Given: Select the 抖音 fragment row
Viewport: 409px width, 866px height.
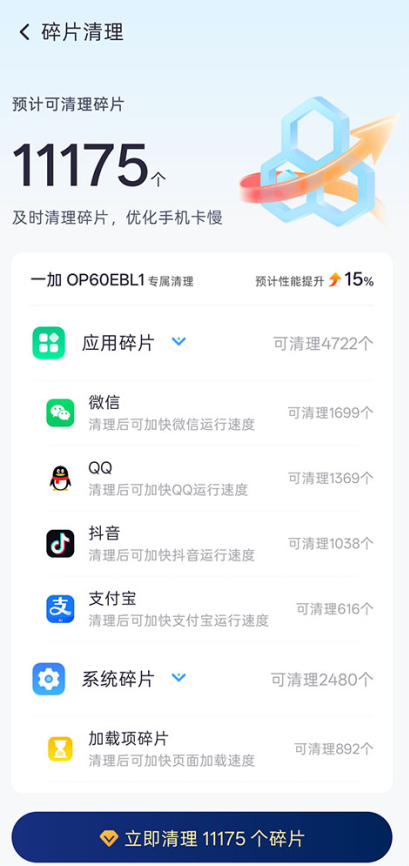Looking at the screenshot, I should [x=202, y=543].
